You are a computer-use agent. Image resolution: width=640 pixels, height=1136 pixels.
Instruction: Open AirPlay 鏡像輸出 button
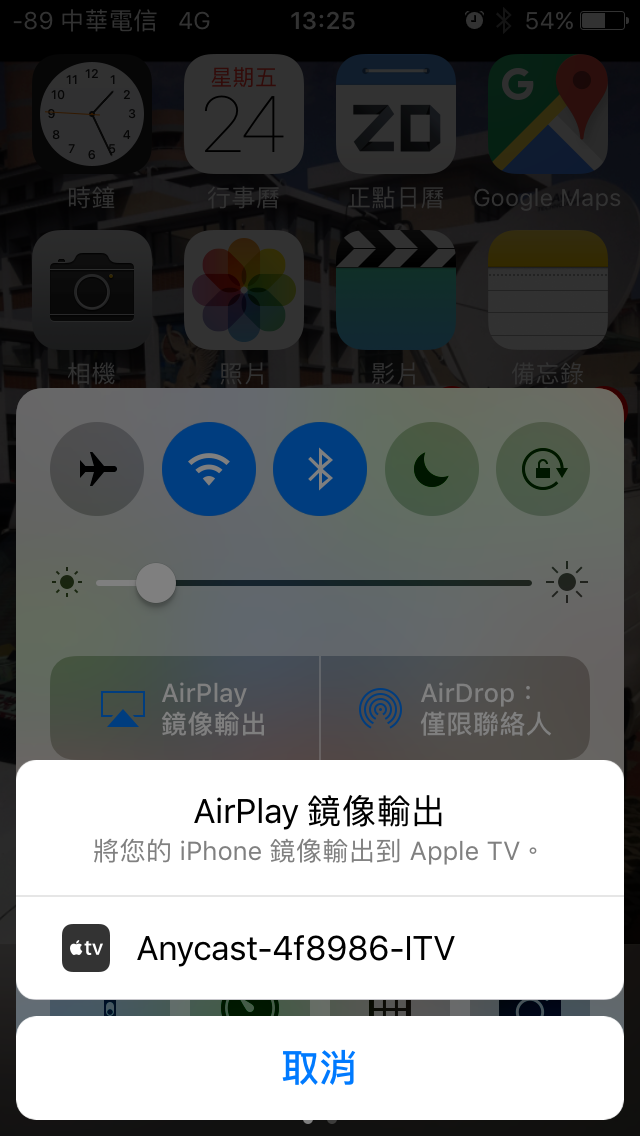point(184,708)
